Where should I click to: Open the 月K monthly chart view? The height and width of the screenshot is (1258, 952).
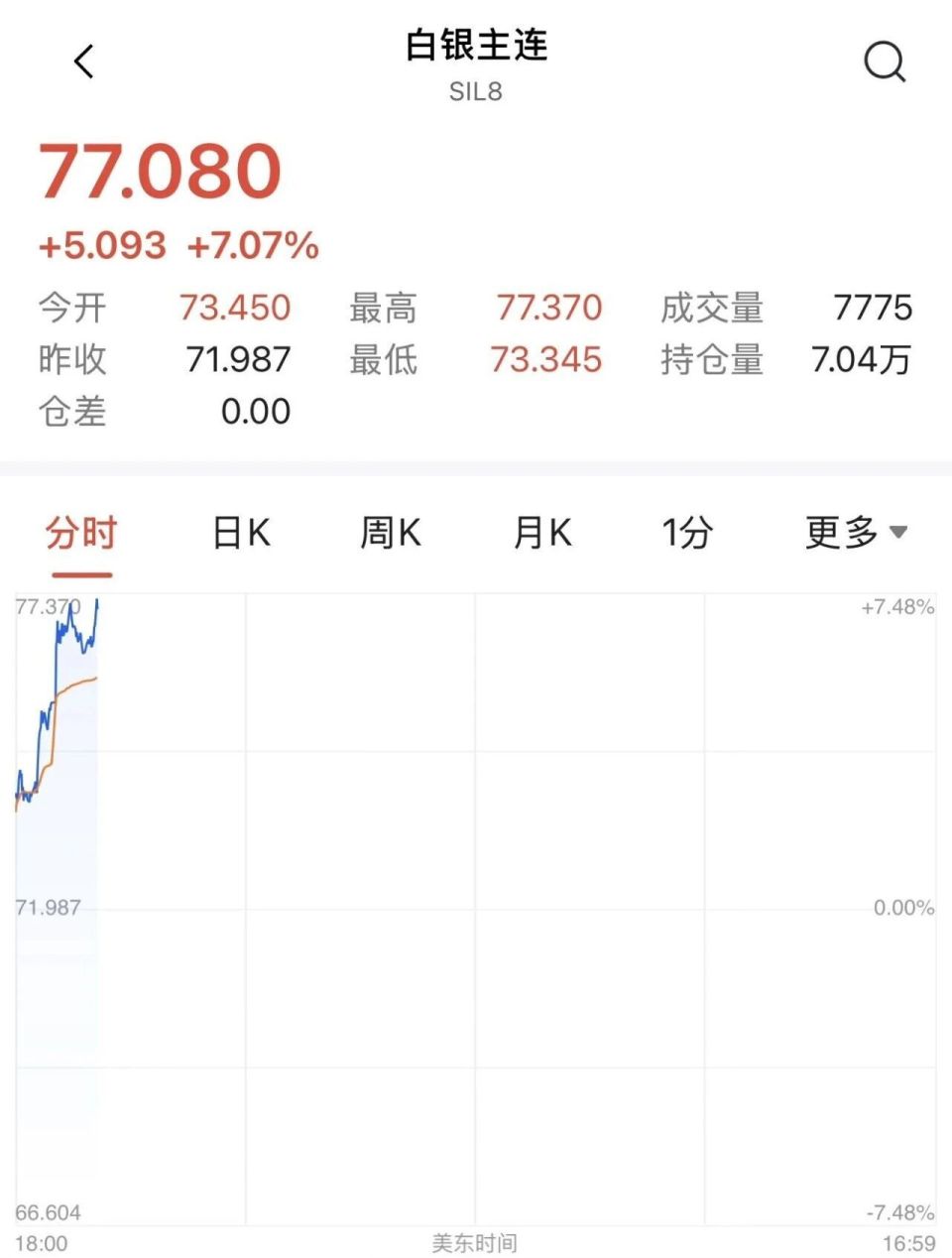click(541, 533)
